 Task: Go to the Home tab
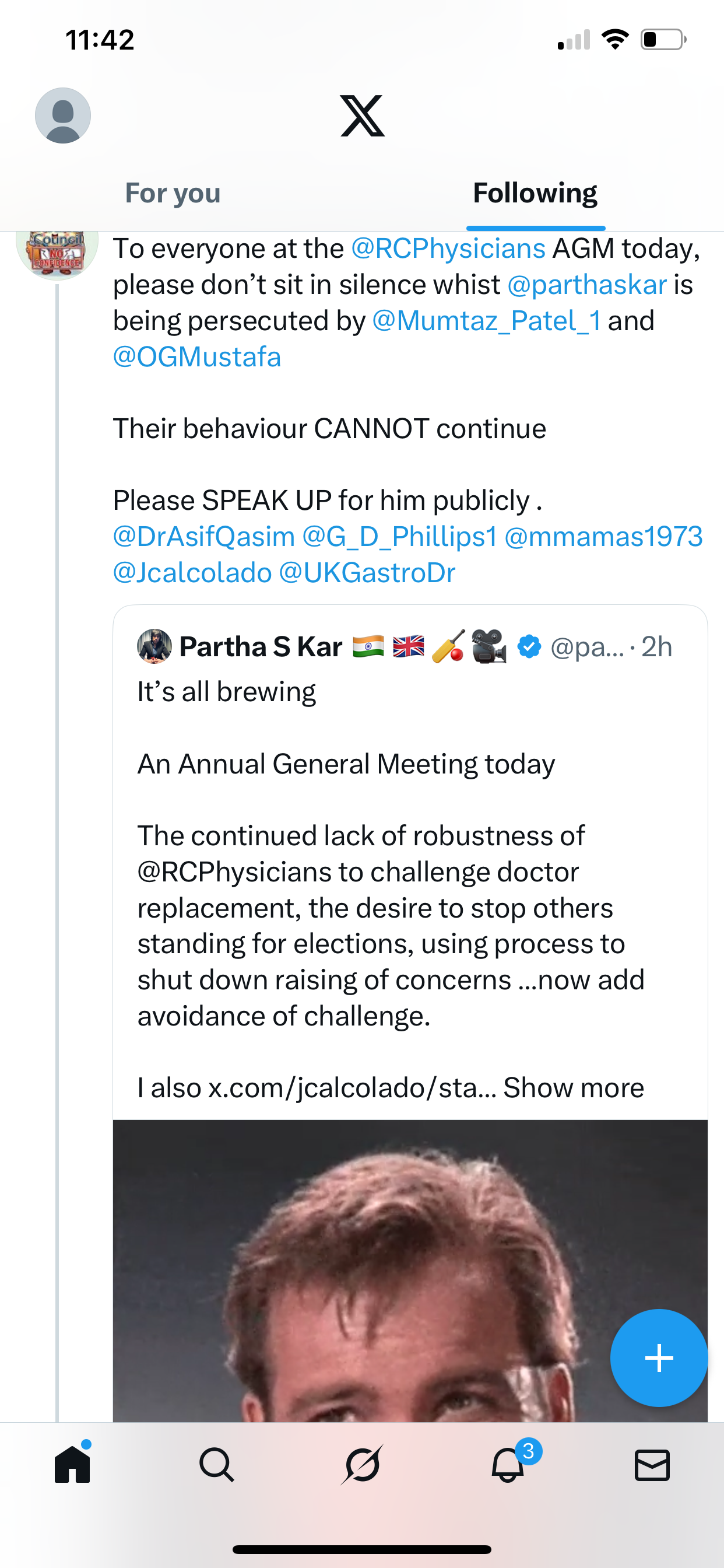[x=72, y=1465]
